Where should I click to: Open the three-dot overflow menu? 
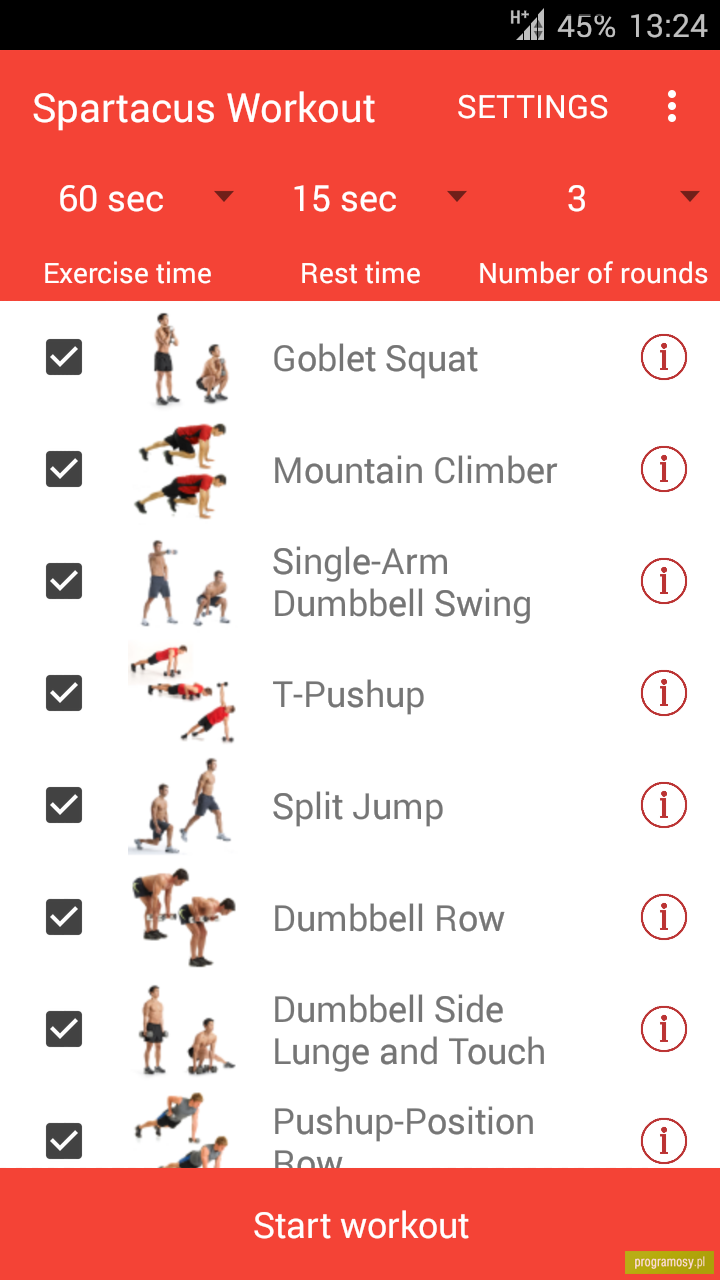672,106
